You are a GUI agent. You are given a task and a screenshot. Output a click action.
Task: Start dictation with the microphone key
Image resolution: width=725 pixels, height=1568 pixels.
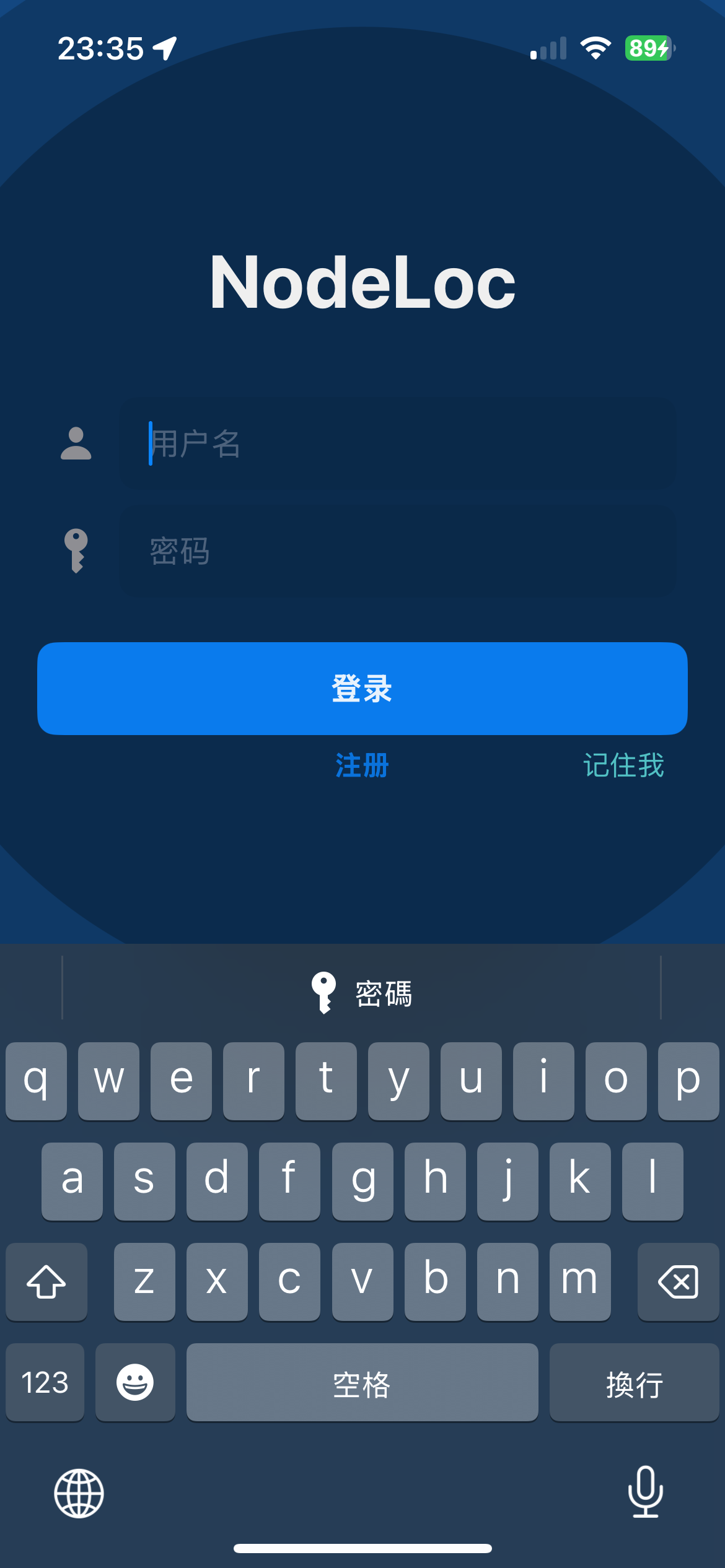645,1492
